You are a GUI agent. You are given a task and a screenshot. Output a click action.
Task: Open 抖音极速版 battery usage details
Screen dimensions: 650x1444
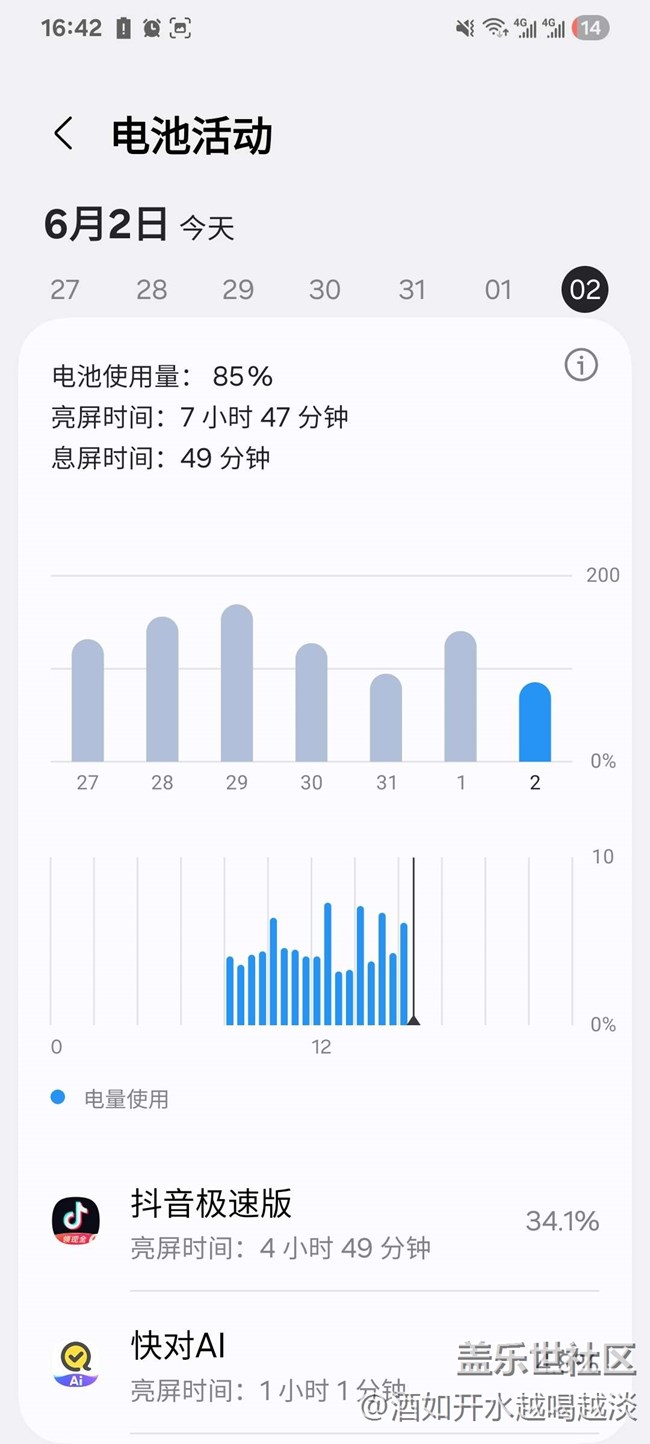[325, 1222]
